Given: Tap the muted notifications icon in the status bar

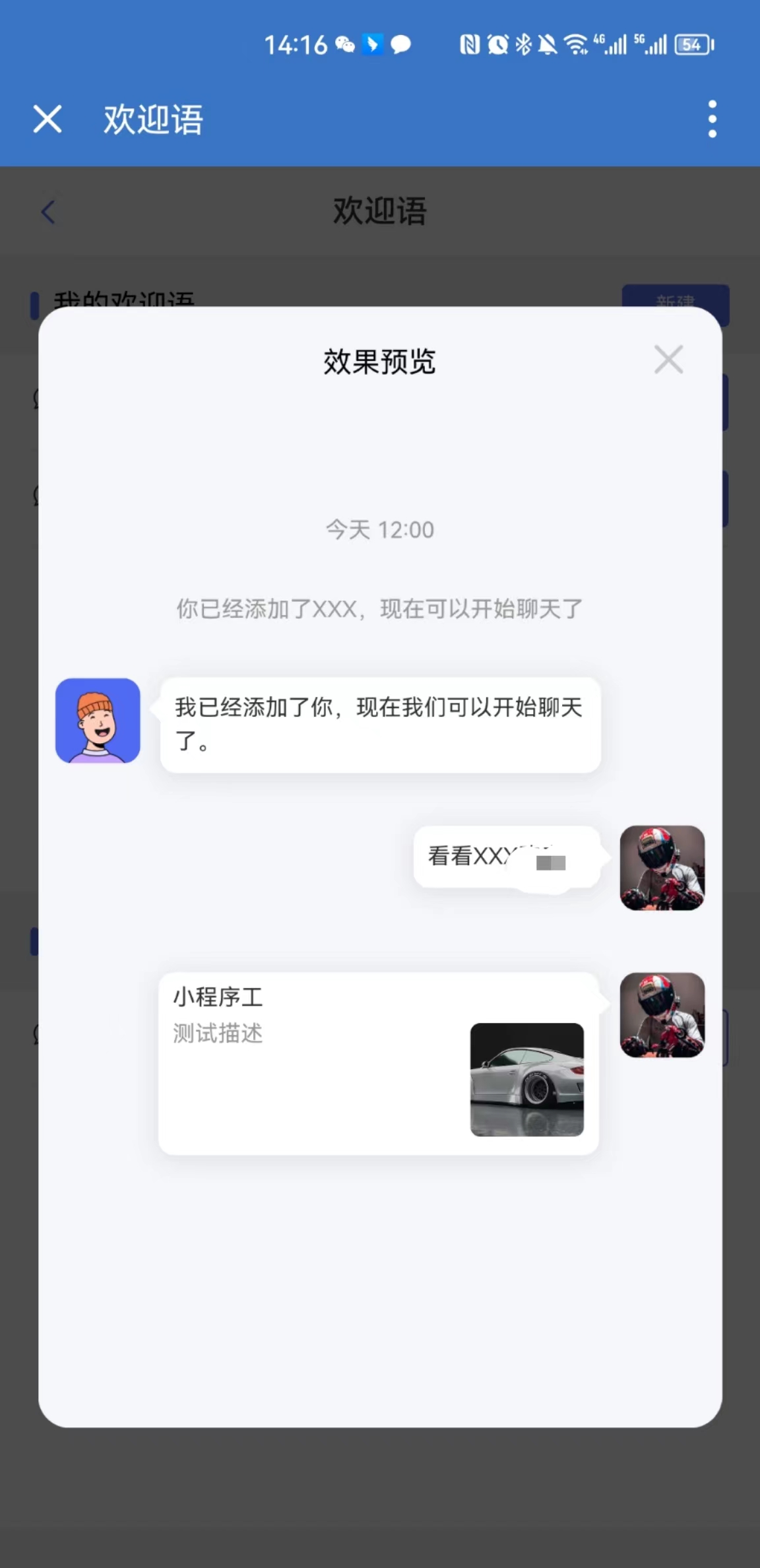Looking at the screenshot, I should [x=548, y=45].
